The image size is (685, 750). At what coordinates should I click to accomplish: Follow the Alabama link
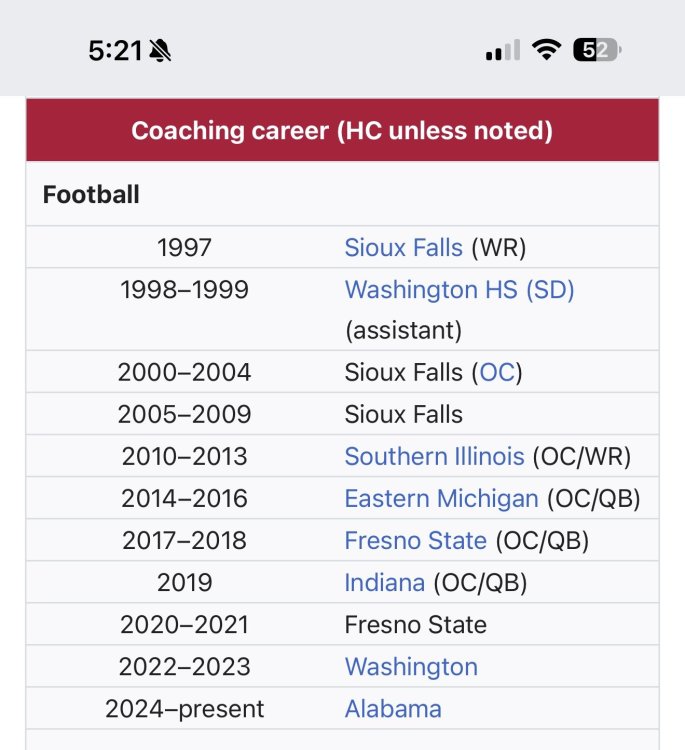click(393, 709)
